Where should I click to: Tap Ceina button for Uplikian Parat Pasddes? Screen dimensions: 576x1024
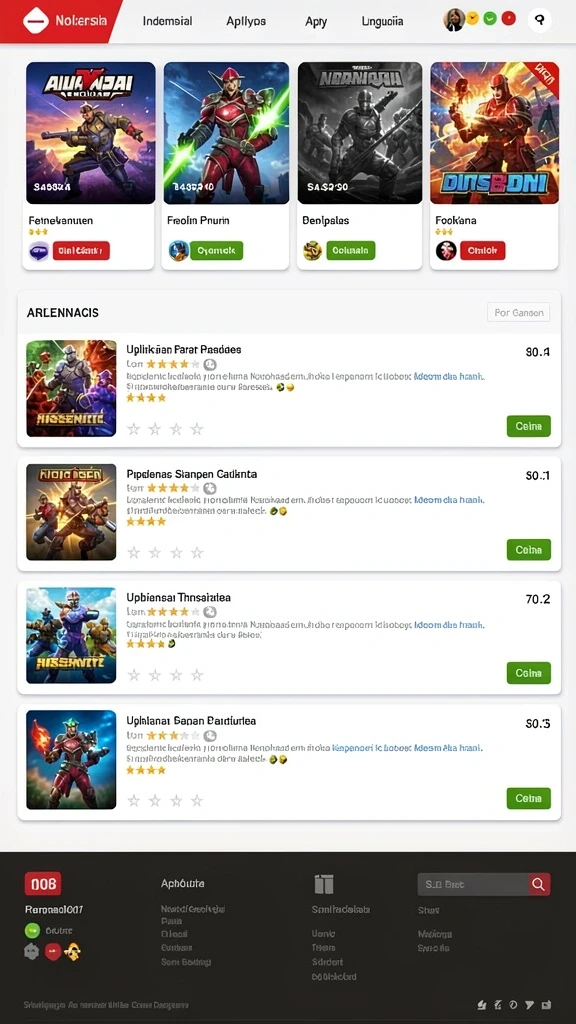coord(528,426)
